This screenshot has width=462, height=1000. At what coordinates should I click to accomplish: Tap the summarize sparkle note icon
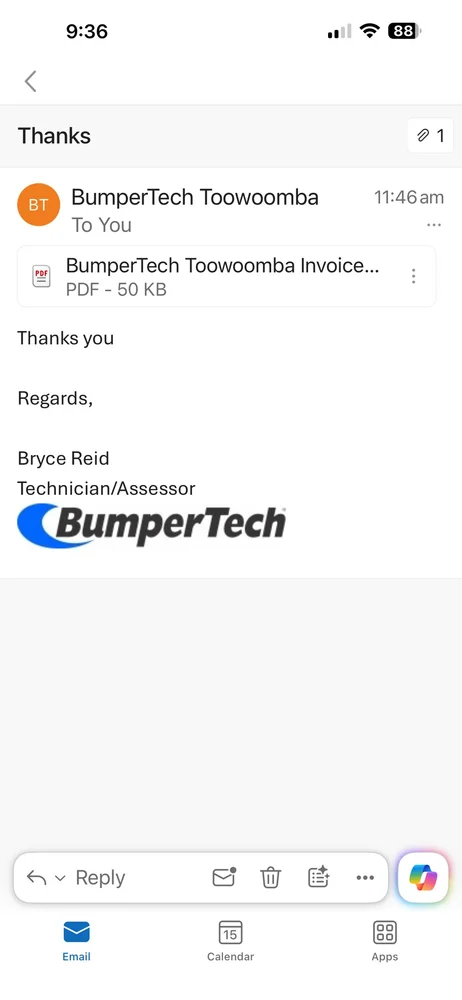pyautogui.click(x=318, y=878)
